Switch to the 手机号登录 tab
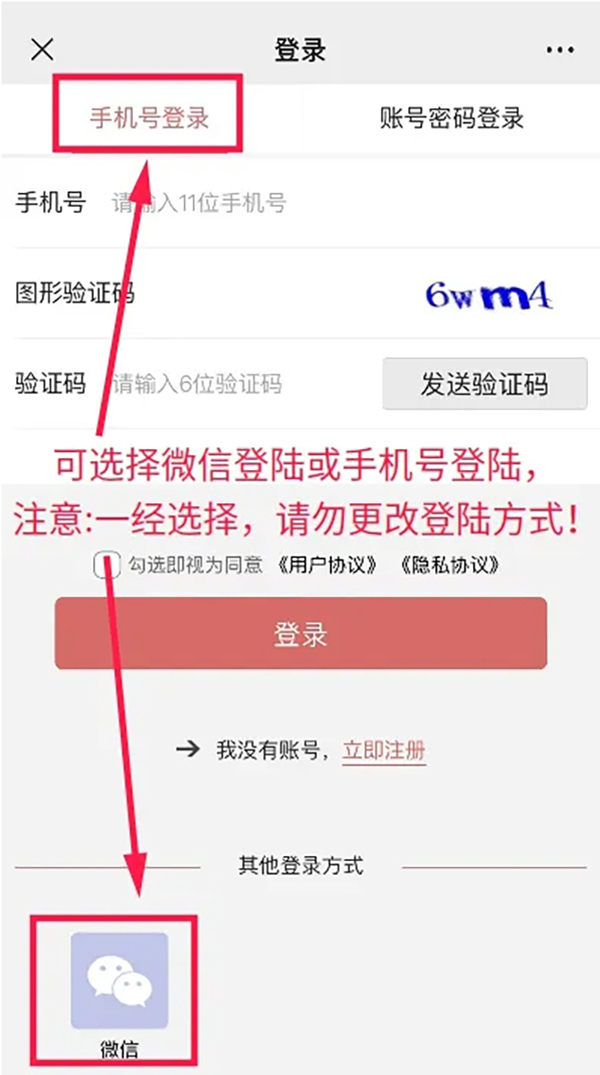600x1075 pixels. click(150, 118)
